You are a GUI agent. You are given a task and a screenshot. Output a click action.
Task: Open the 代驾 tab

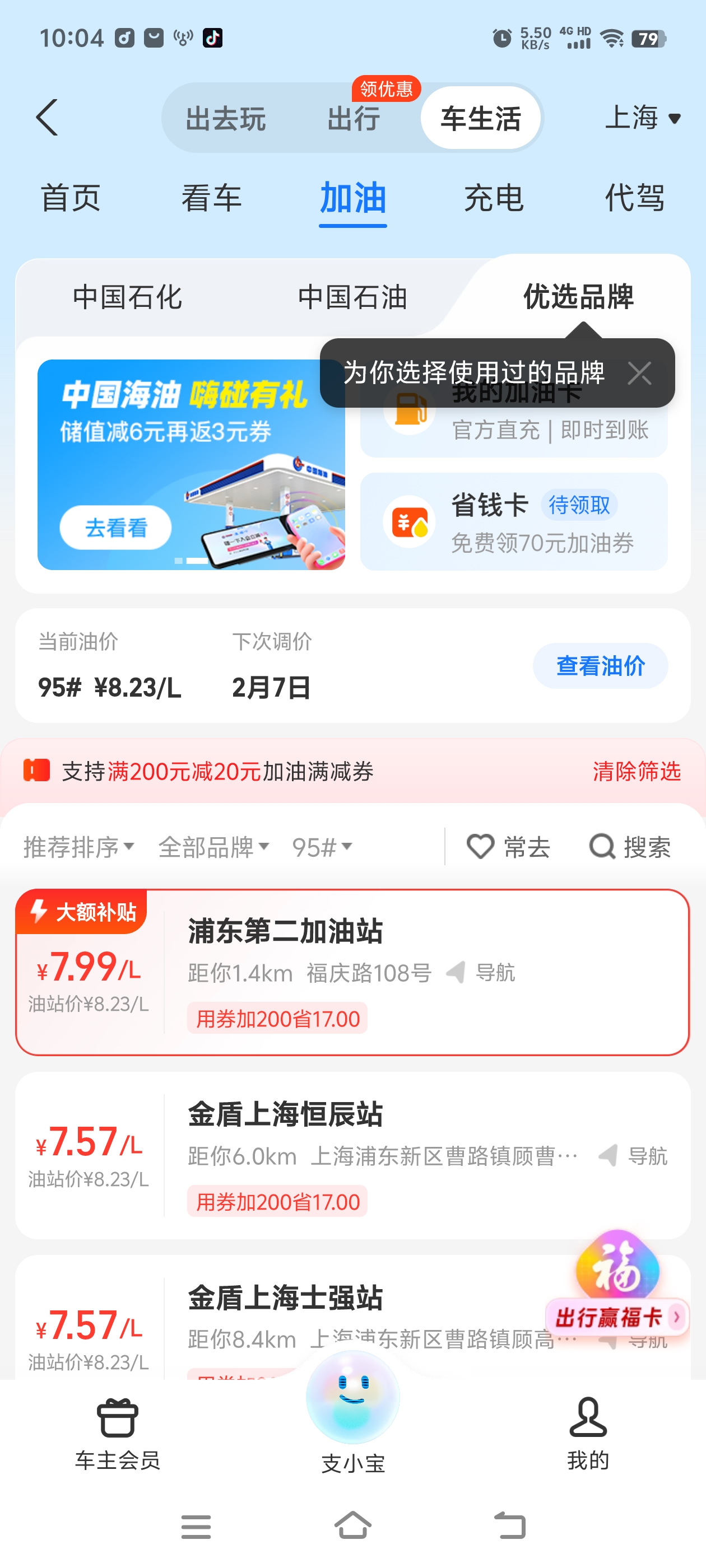[634, 198]
